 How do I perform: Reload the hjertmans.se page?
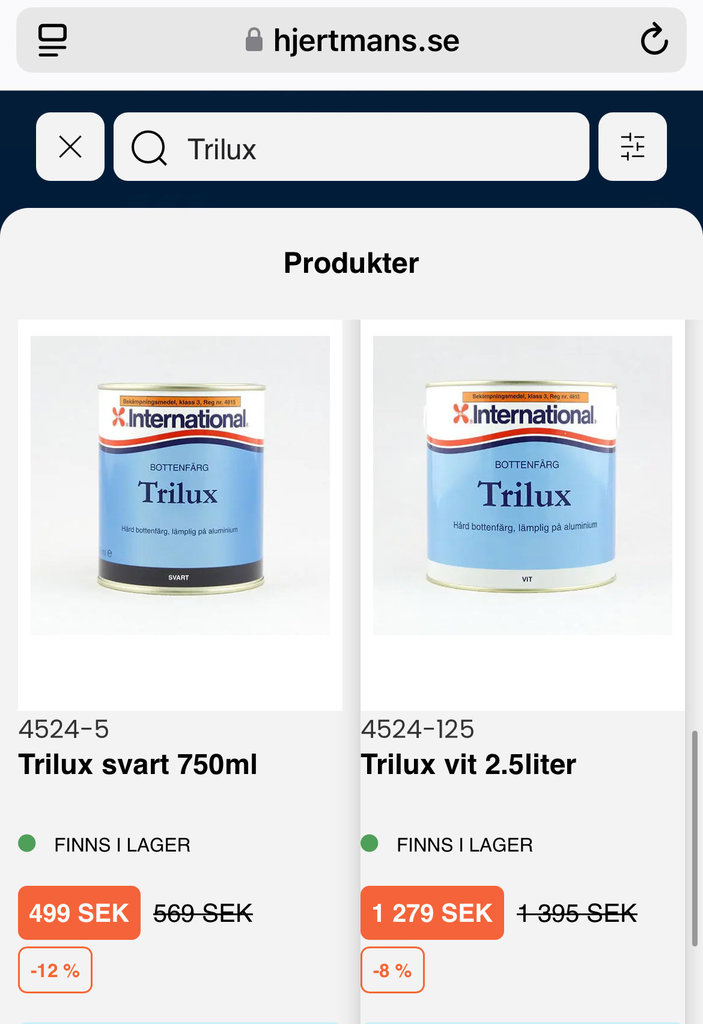pyautogui.click(x=653, y=40)
